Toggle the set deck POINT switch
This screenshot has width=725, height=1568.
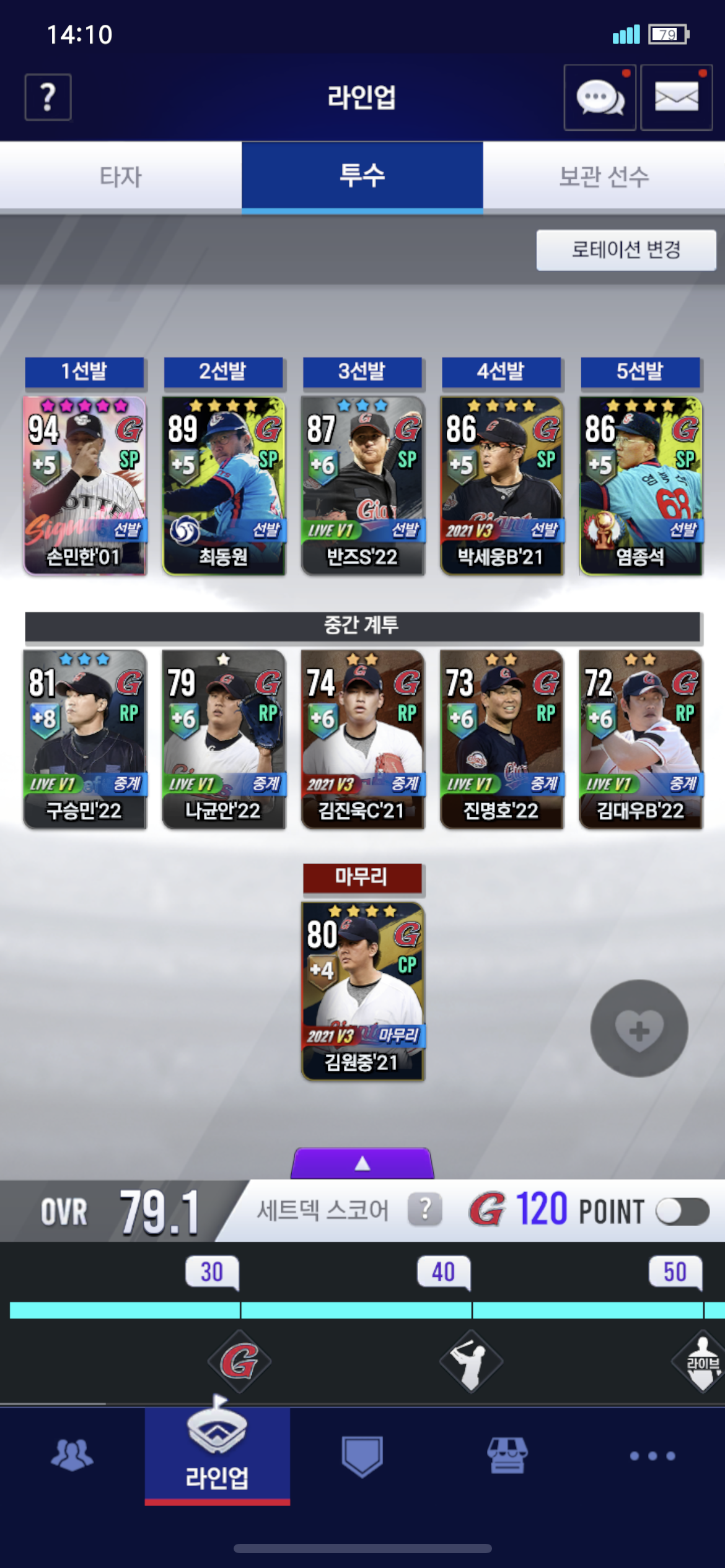(x=682, y=1211)
